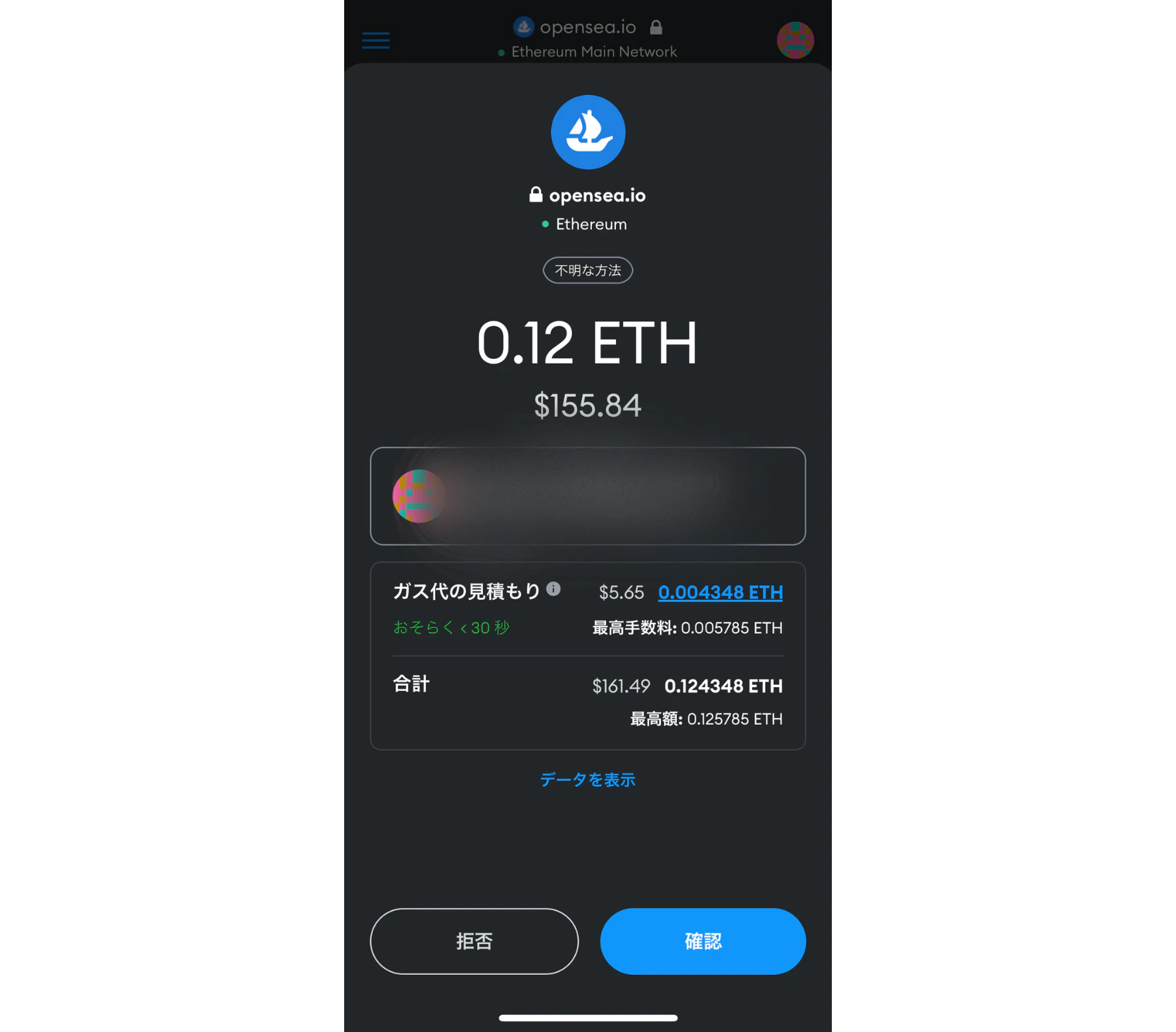
Task: Reject the transaction with 拒否
Action: [474, 940]
